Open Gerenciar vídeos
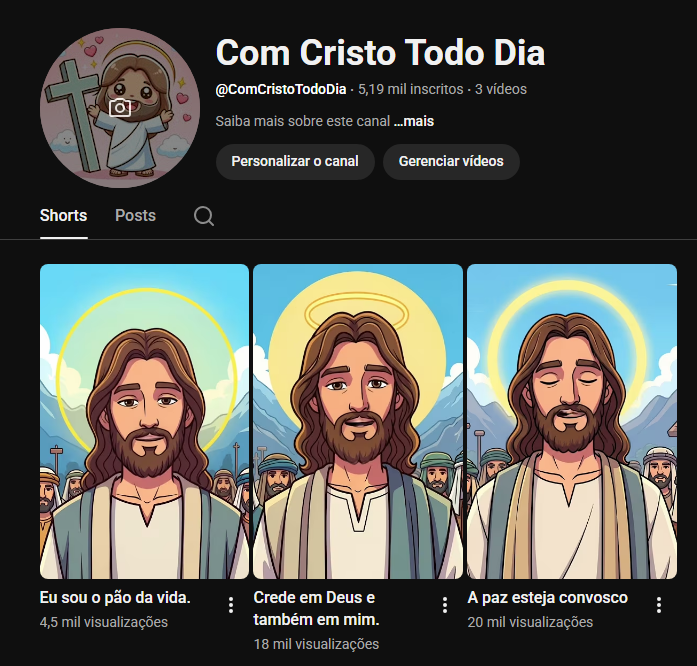697x666 pixels. [451, 161]
